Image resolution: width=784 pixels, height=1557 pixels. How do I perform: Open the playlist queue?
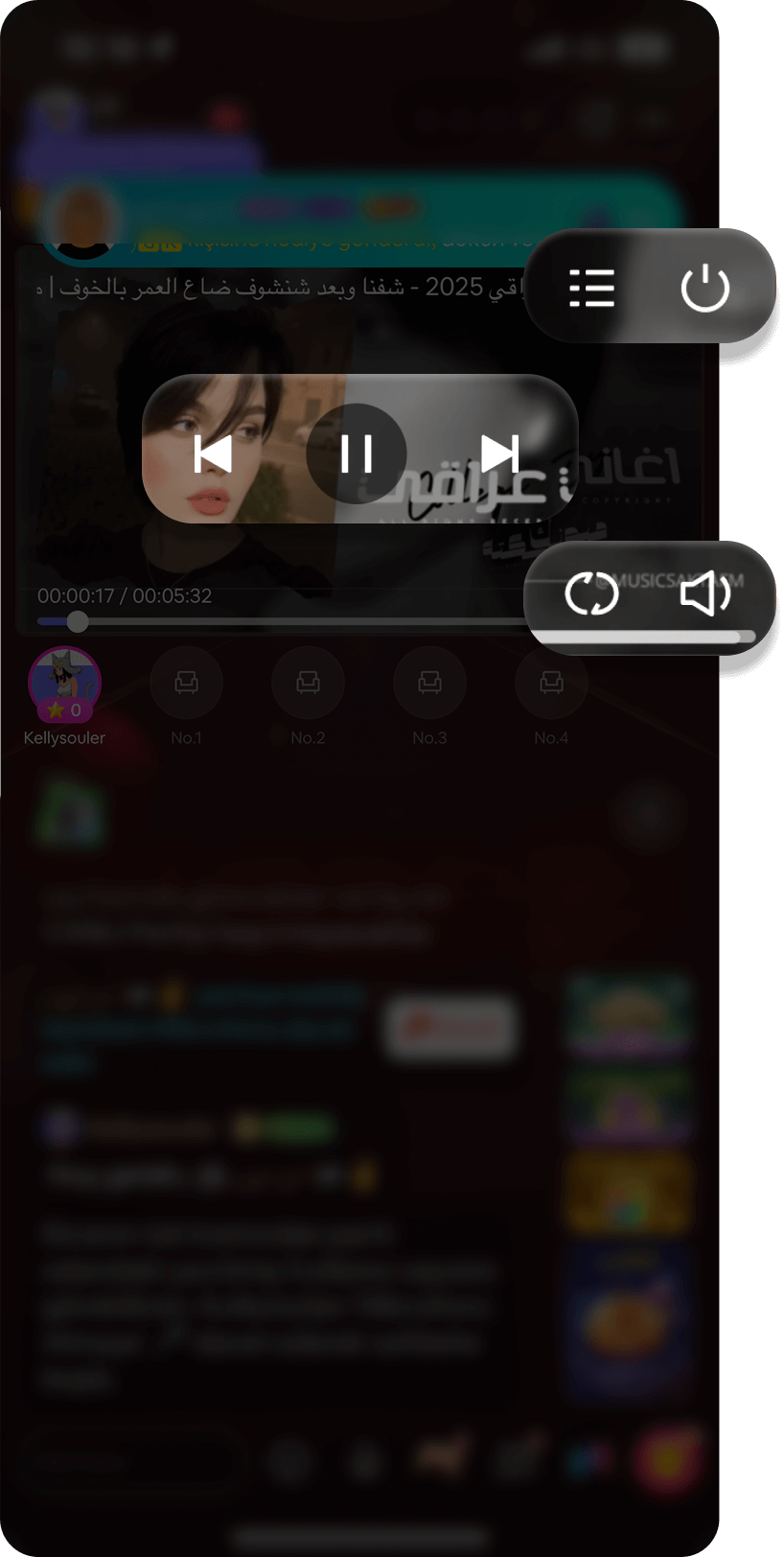pyautogui.click(x=591, y=288)
